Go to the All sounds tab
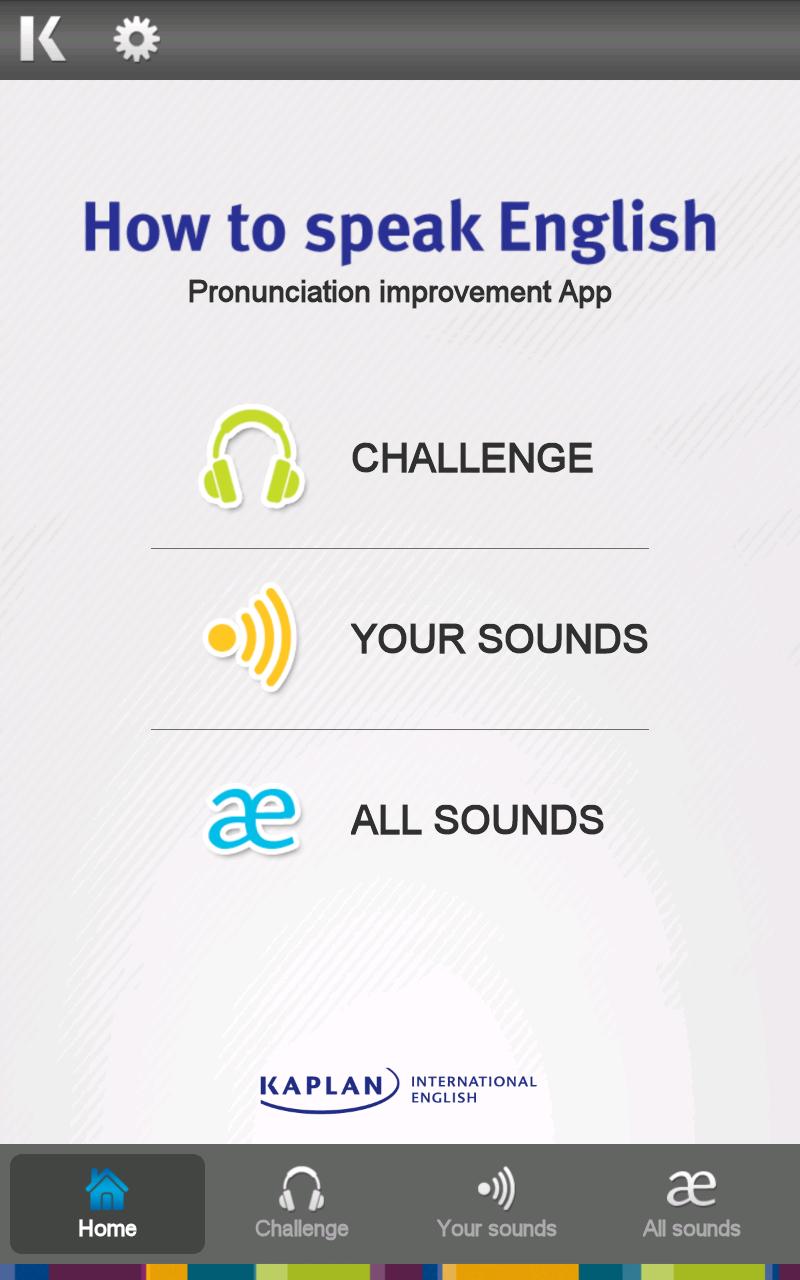The image size is (800, 1280). (691, 1204)
